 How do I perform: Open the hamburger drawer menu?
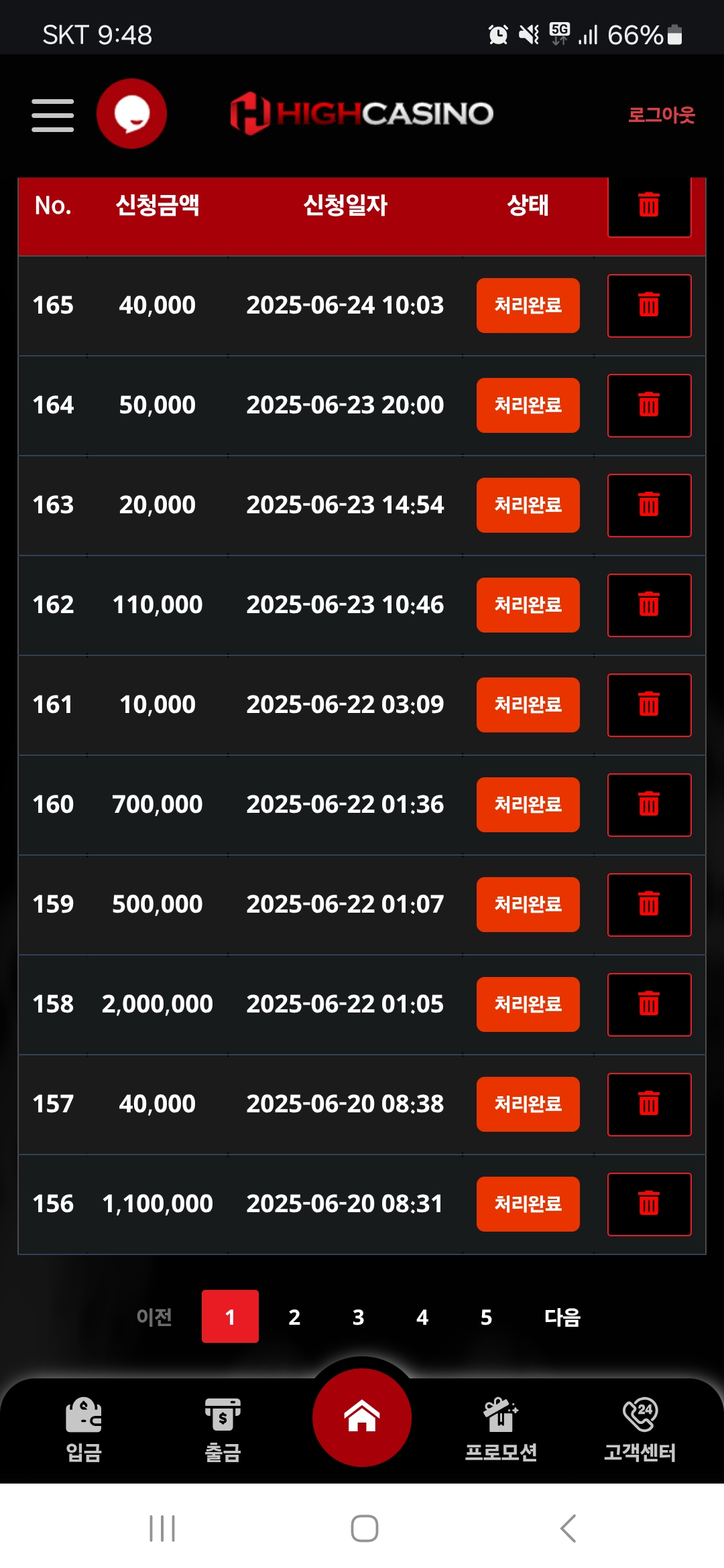[52, 115]
